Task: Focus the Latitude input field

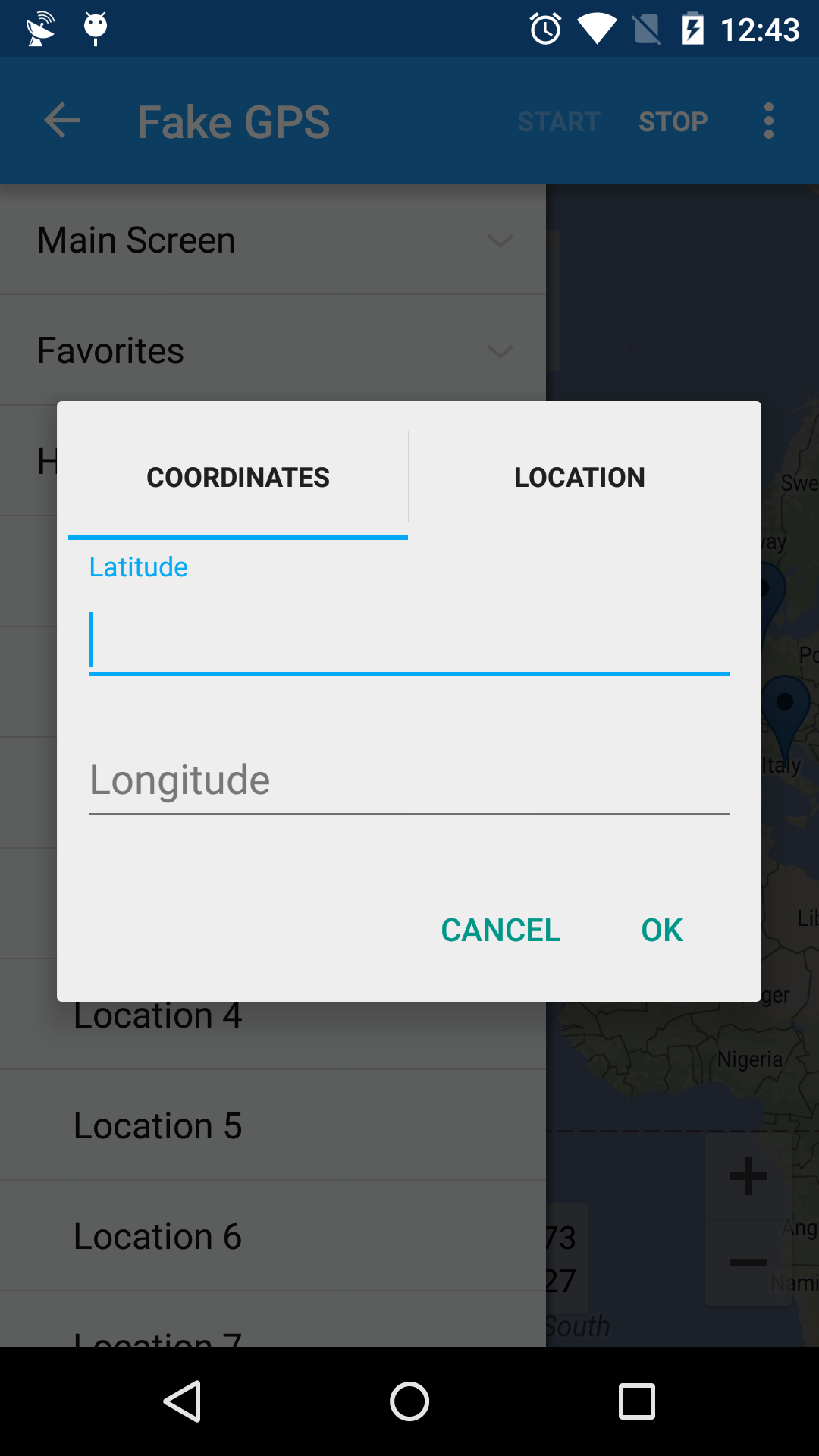Action: 408,642
